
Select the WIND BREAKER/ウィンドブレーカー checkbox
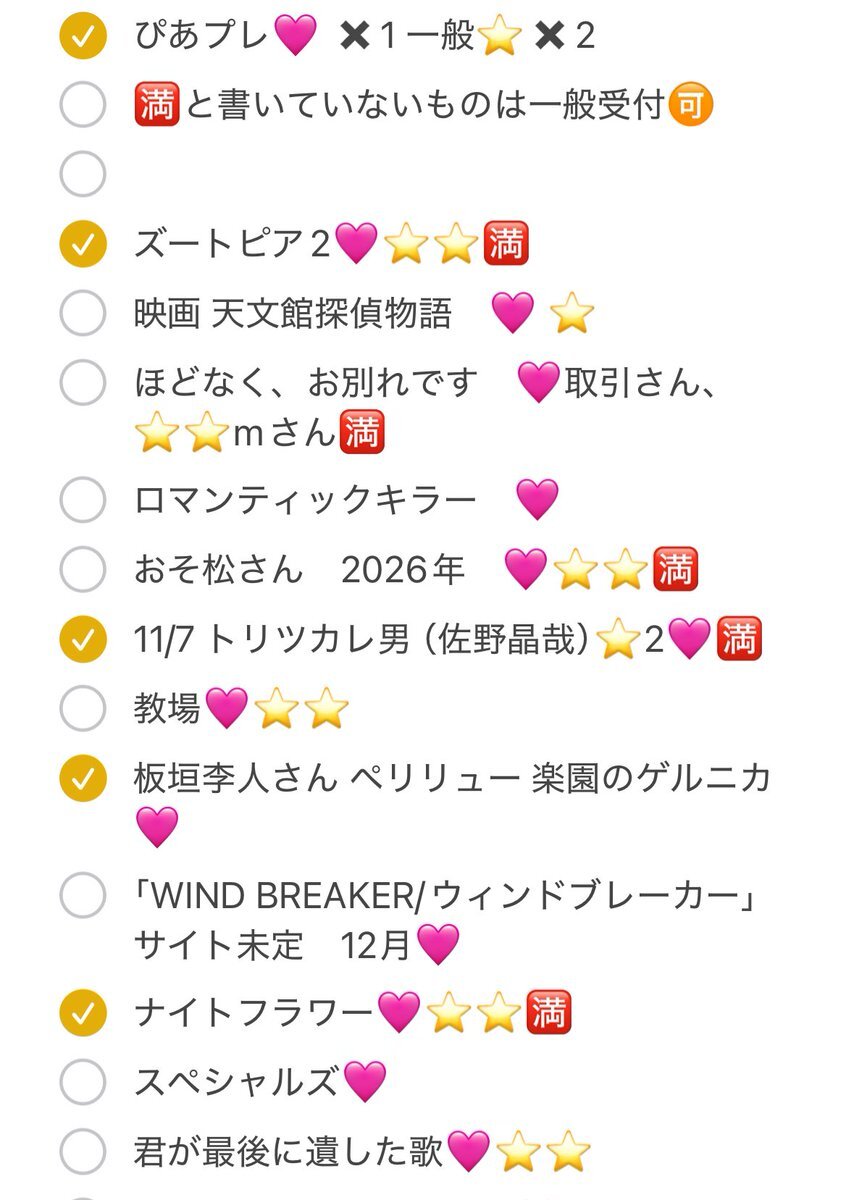[83, 895]
